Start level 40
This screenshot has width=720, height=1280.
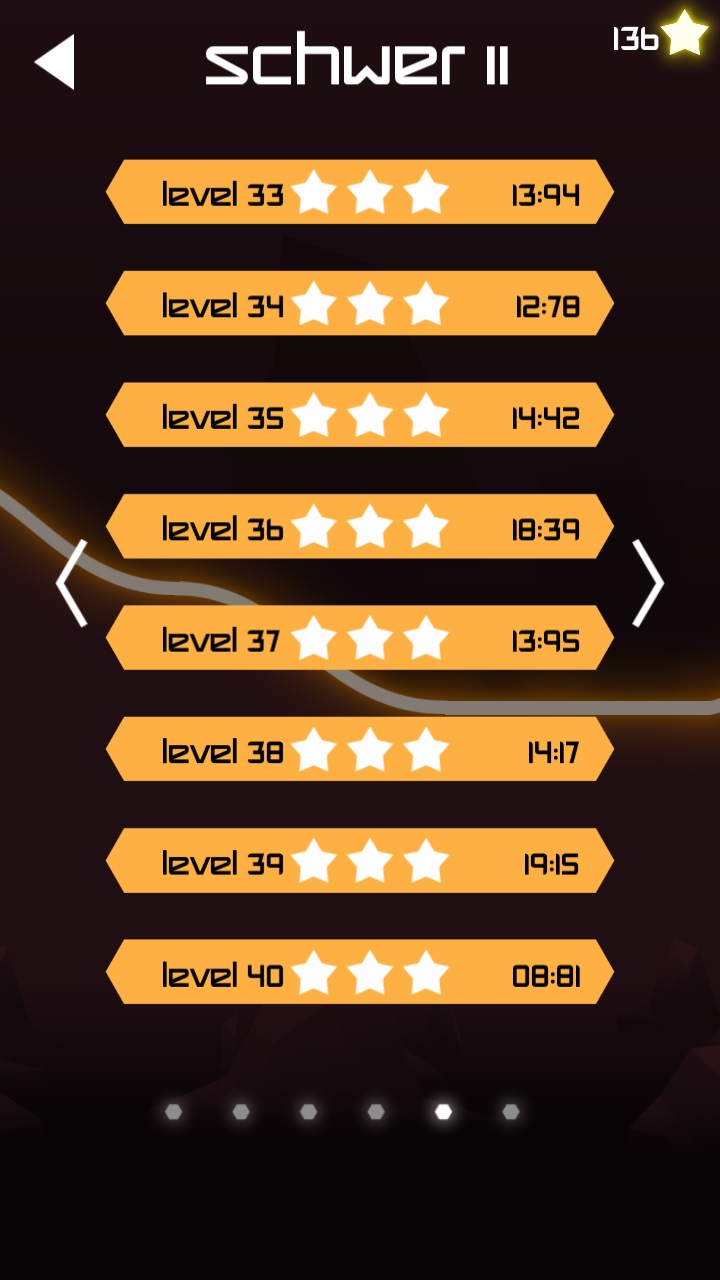tap(359, 972)
